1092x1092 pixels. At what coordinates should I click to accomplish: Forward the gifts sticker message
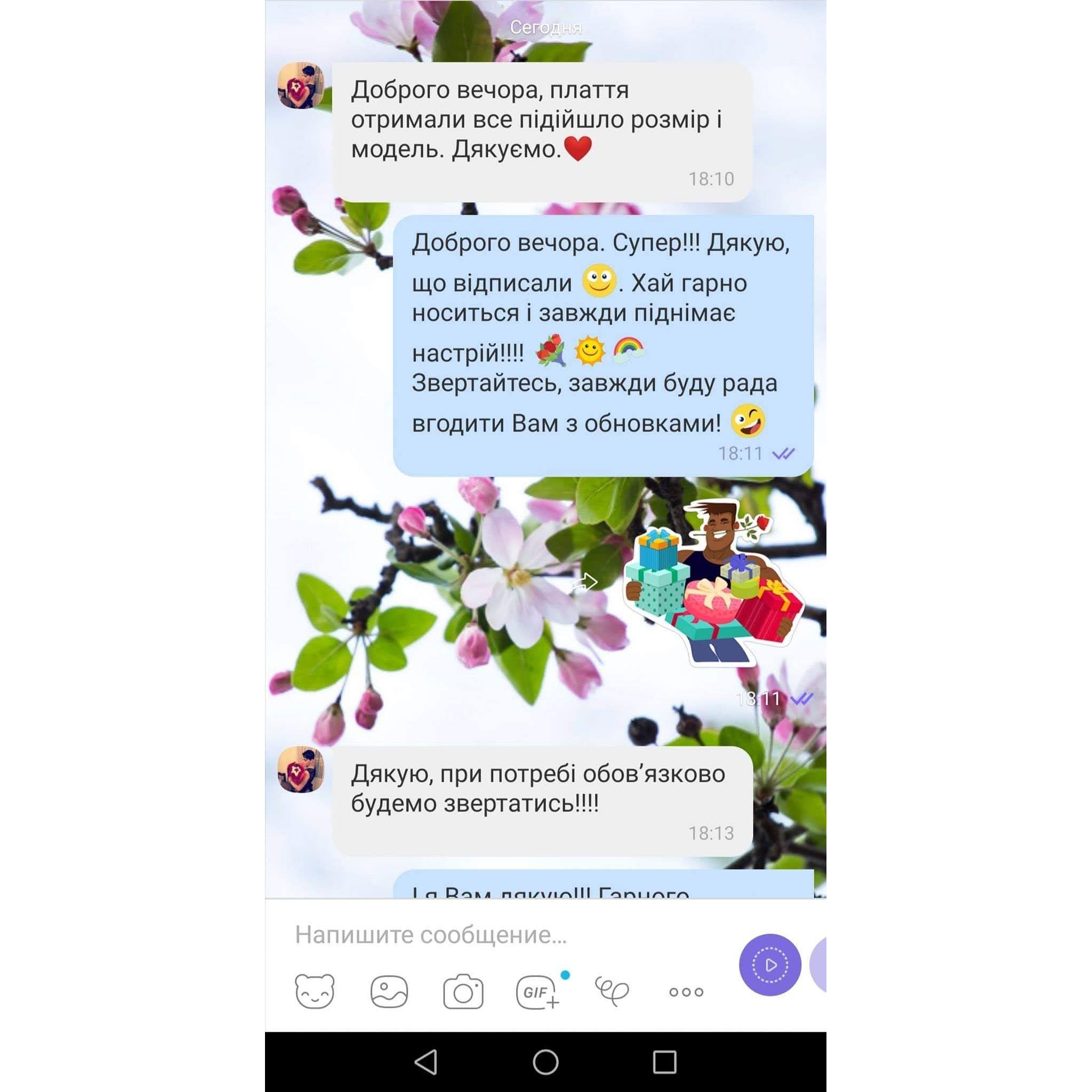(x=585, y=582)
